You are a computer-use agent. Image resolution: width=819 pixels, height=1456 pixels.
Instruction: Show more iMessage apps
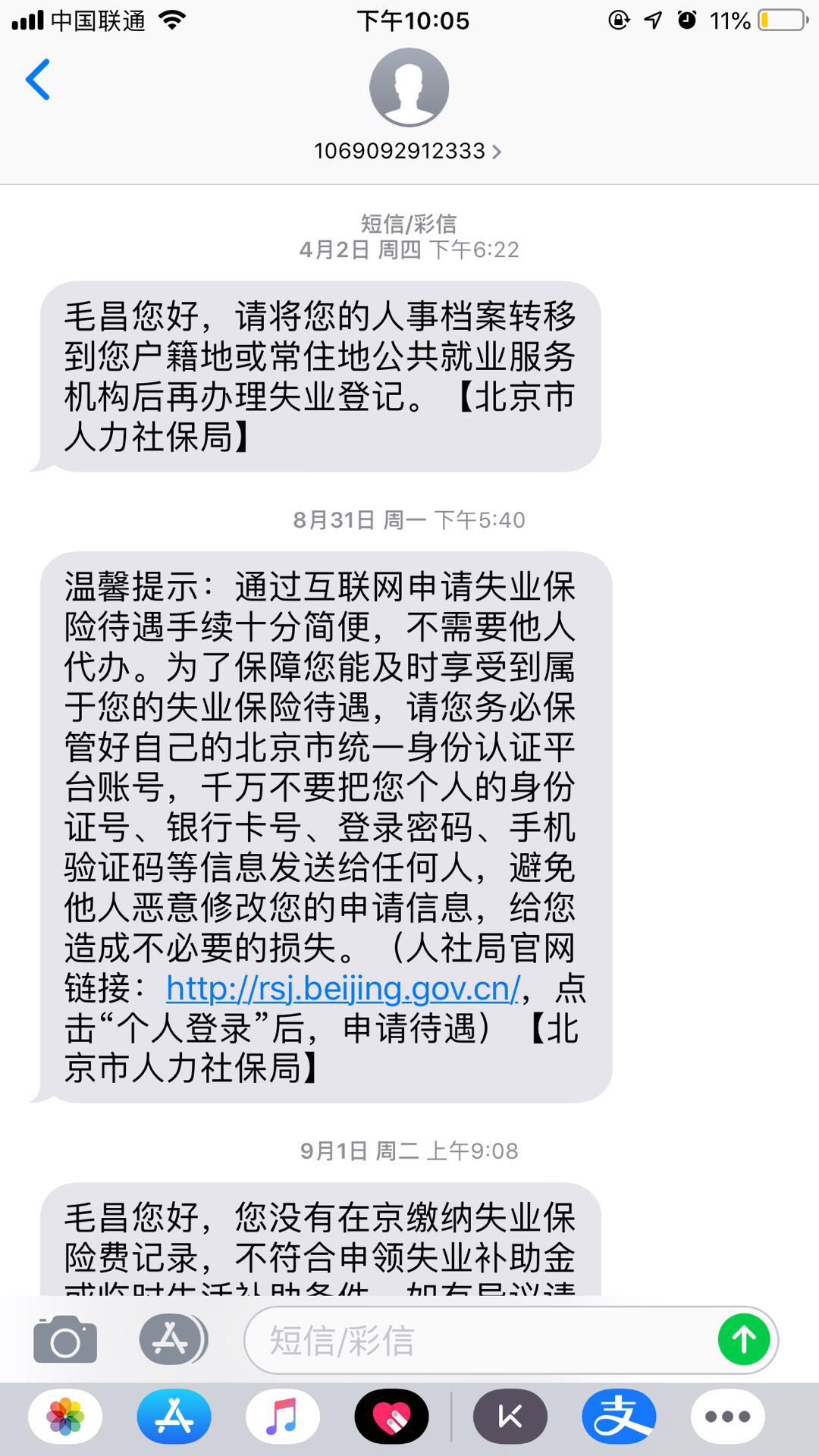click(727, 1417)
